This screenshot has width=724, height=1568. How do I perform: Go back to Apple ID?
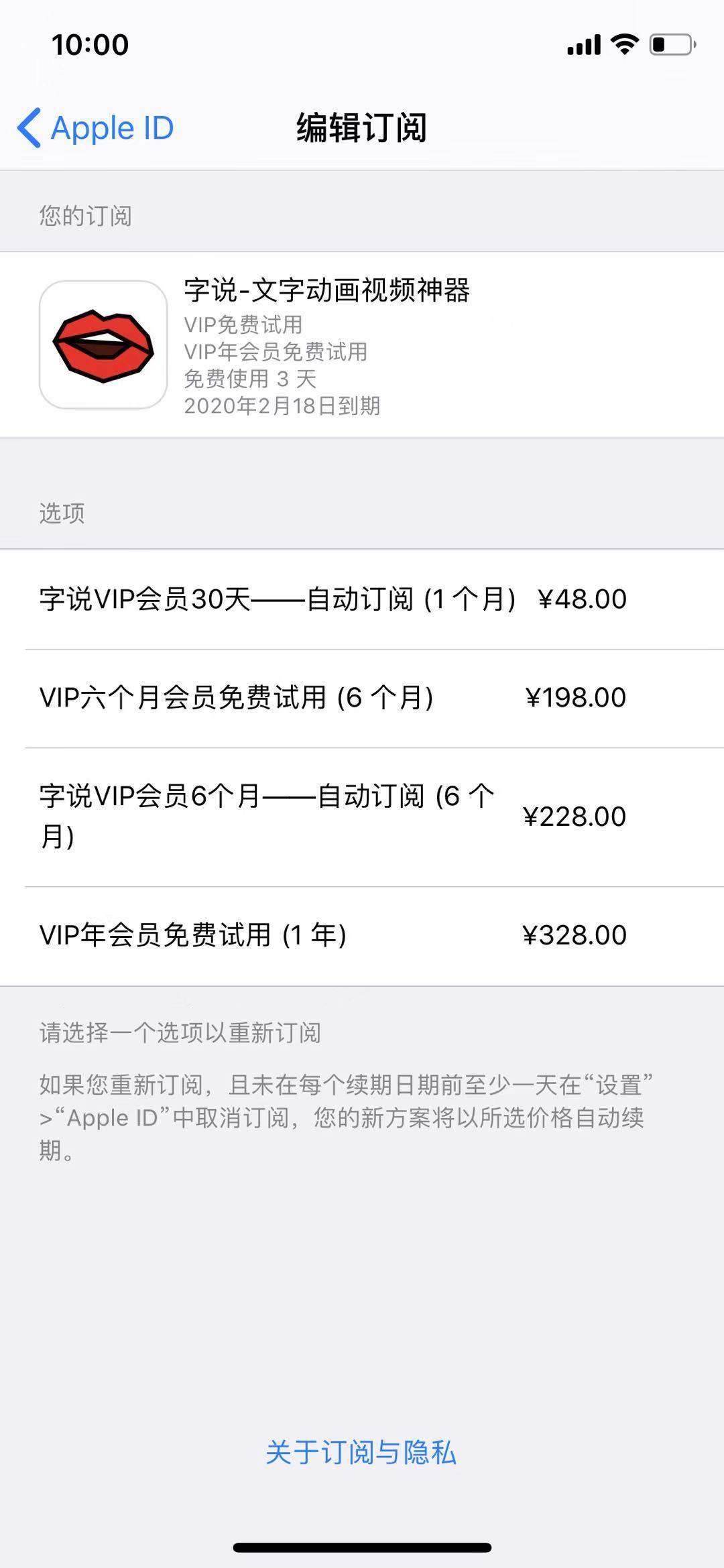[x=96, y=127]
